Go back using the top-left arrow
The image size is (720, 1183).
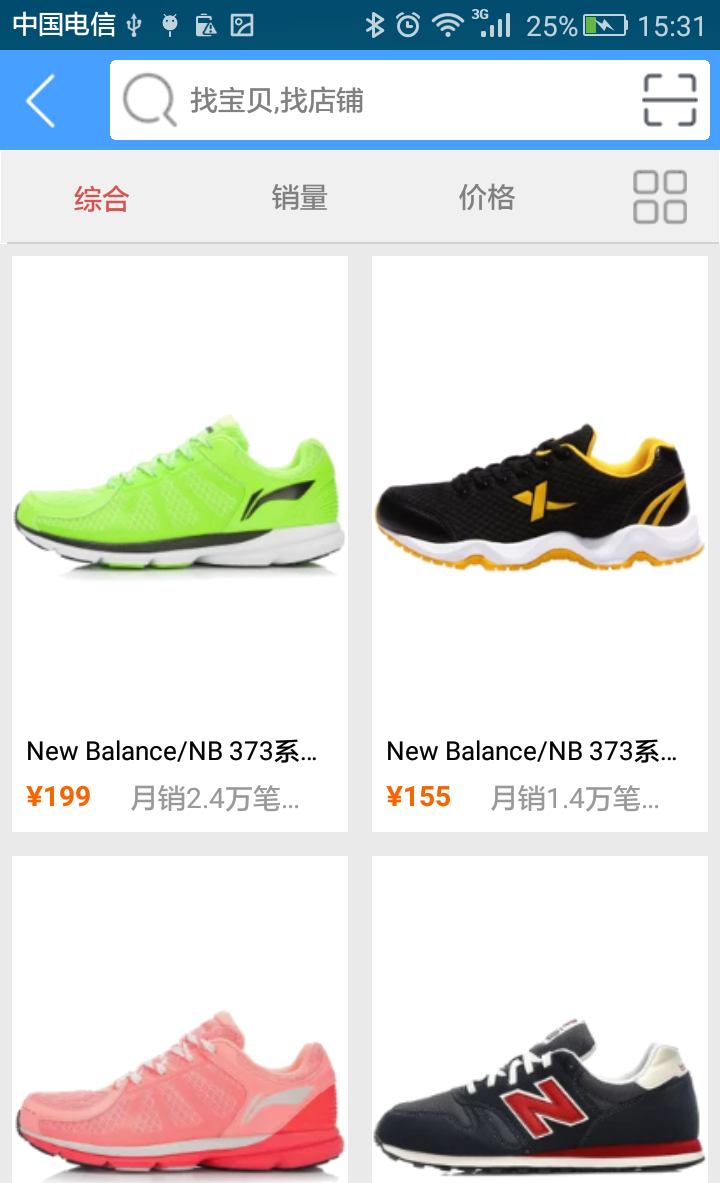coord(40,101)
